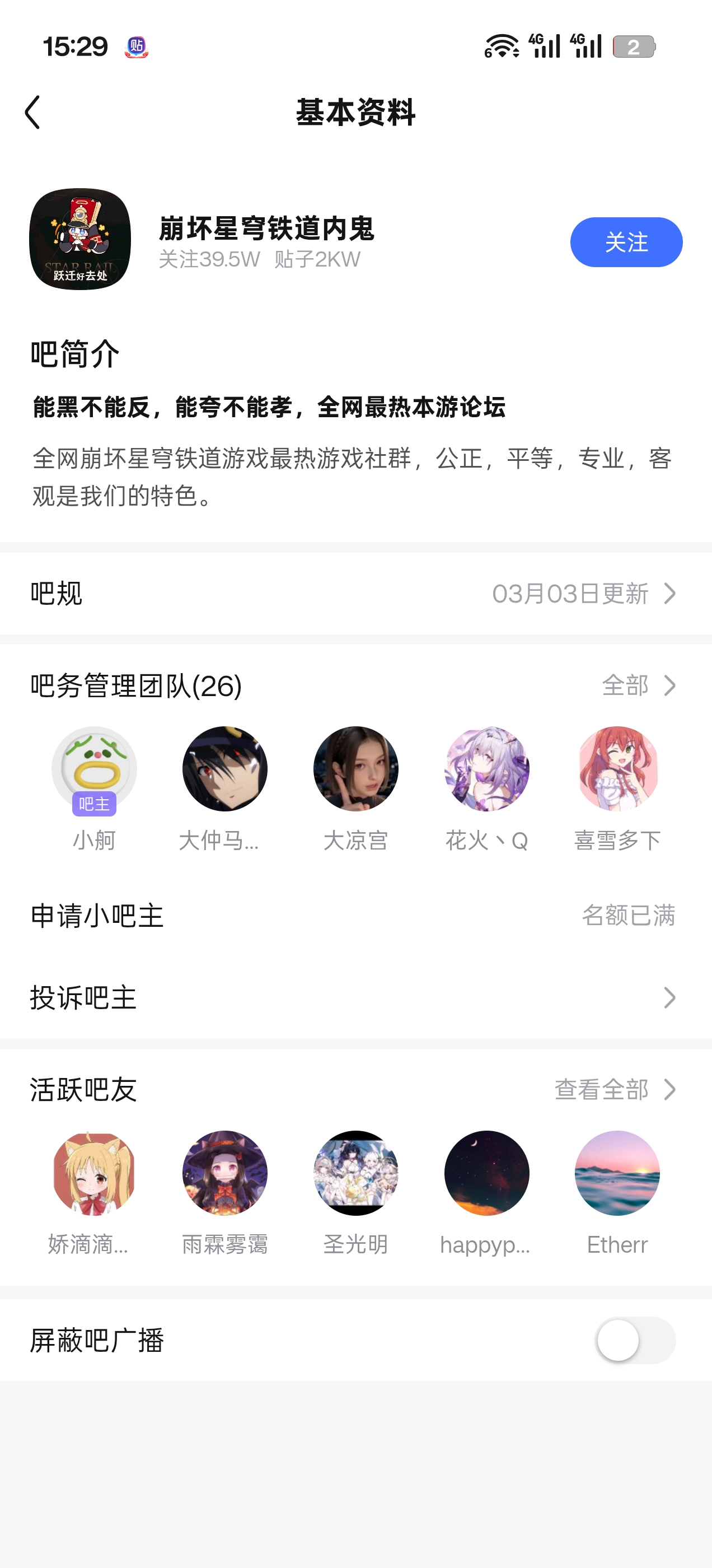This screenshot has height=1568, width=712.
Task: Follow the 崩坏星穹铁道内鬼 bar
Action: 626,242
